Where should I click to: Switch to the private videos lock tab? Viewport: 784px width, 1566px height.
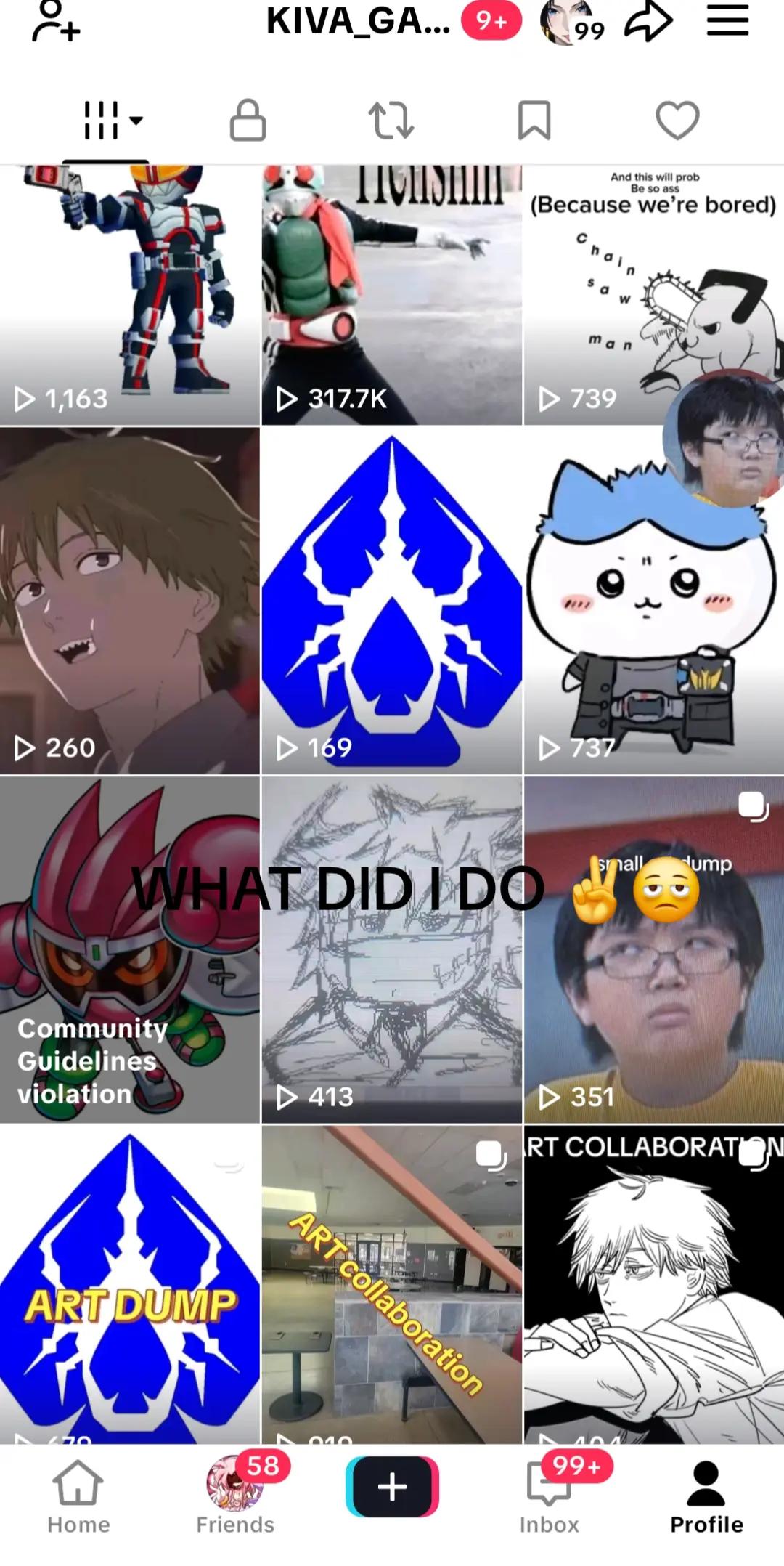(x=248, y=120)
